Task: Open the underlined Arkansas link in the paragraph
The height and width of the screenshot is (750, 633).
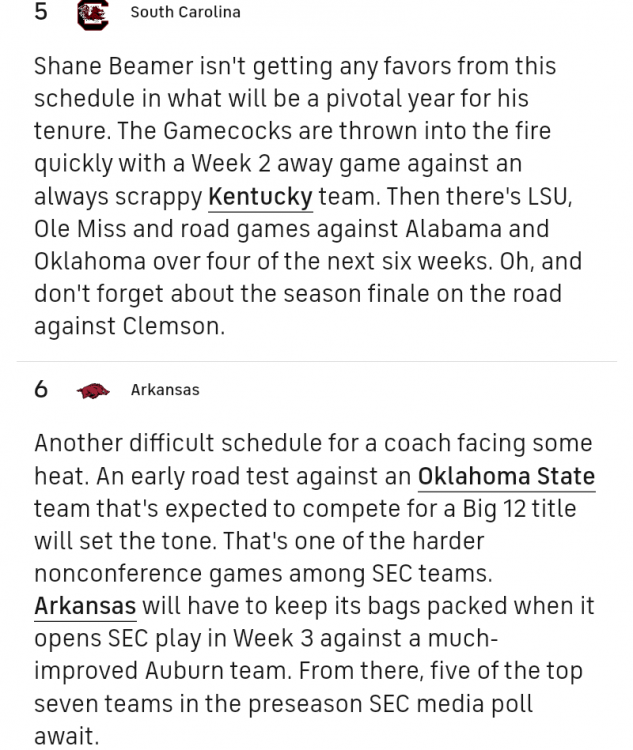Action: click(x=85, y=606)
